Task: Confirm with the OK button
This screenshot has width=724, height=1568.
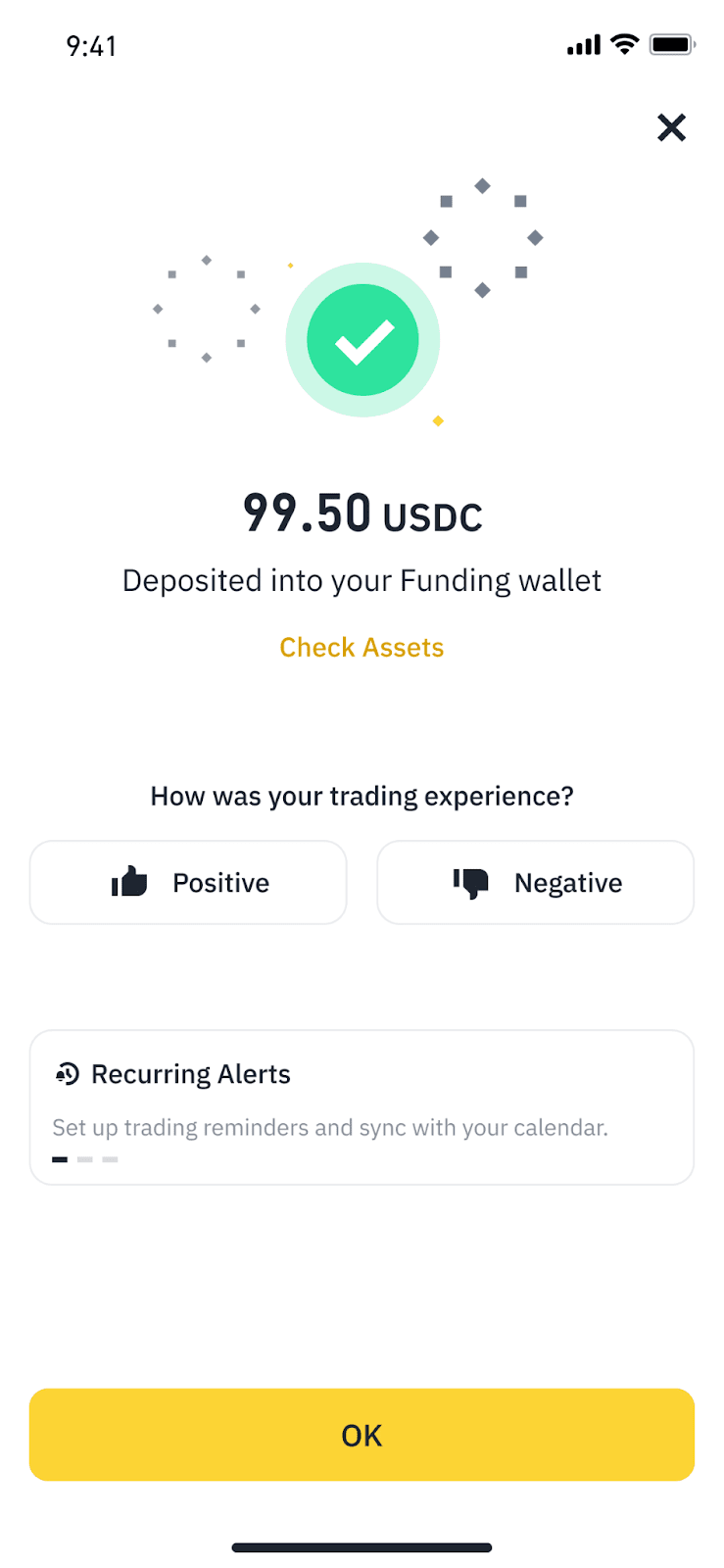Action: [362, 1435]
